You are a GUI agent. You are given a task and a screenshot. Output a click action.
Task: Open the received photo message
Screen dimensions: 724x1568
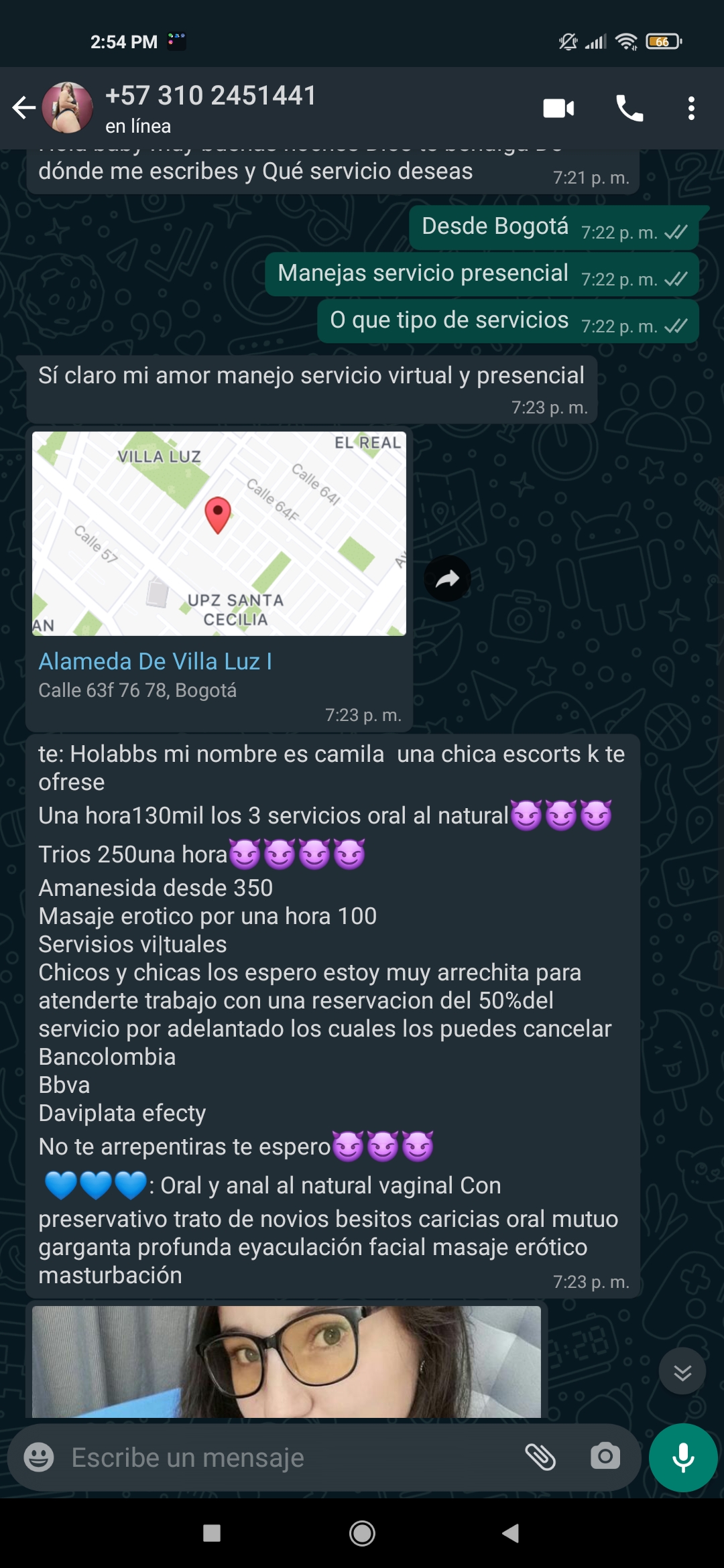tap(286, 1361)
